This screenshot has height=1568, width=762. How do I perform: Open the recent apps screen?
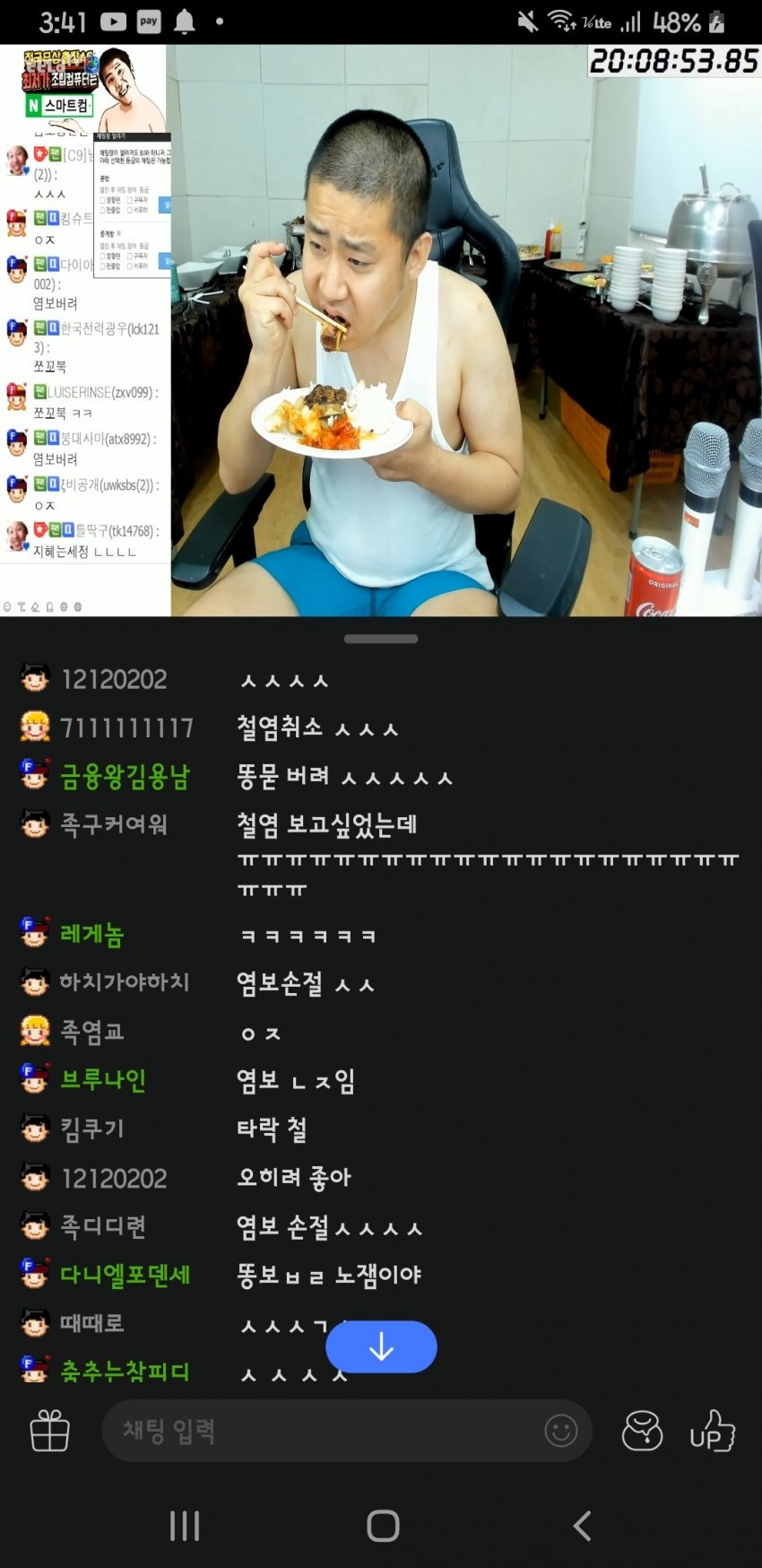click(x=185, y=1525)
